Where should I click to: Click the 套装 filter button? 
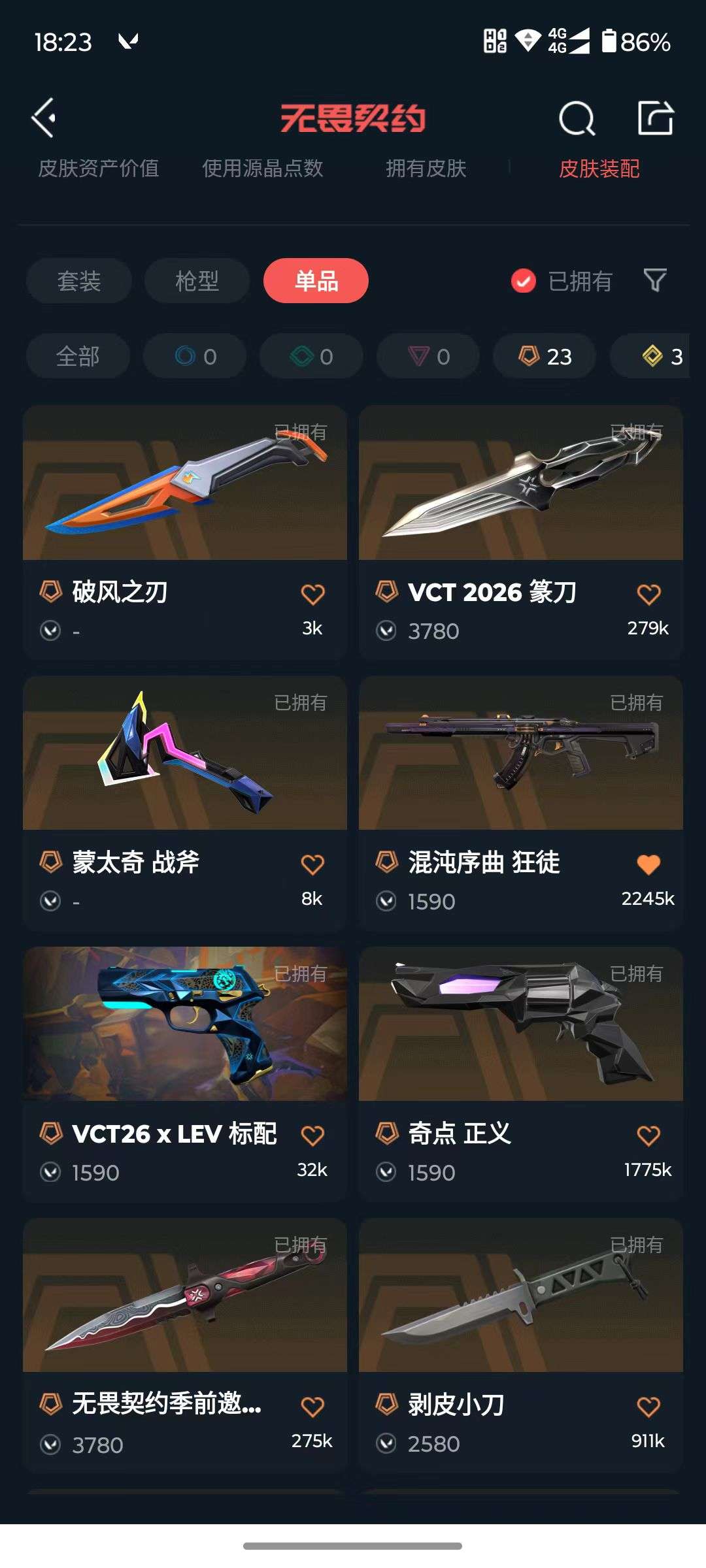point(78,281)
